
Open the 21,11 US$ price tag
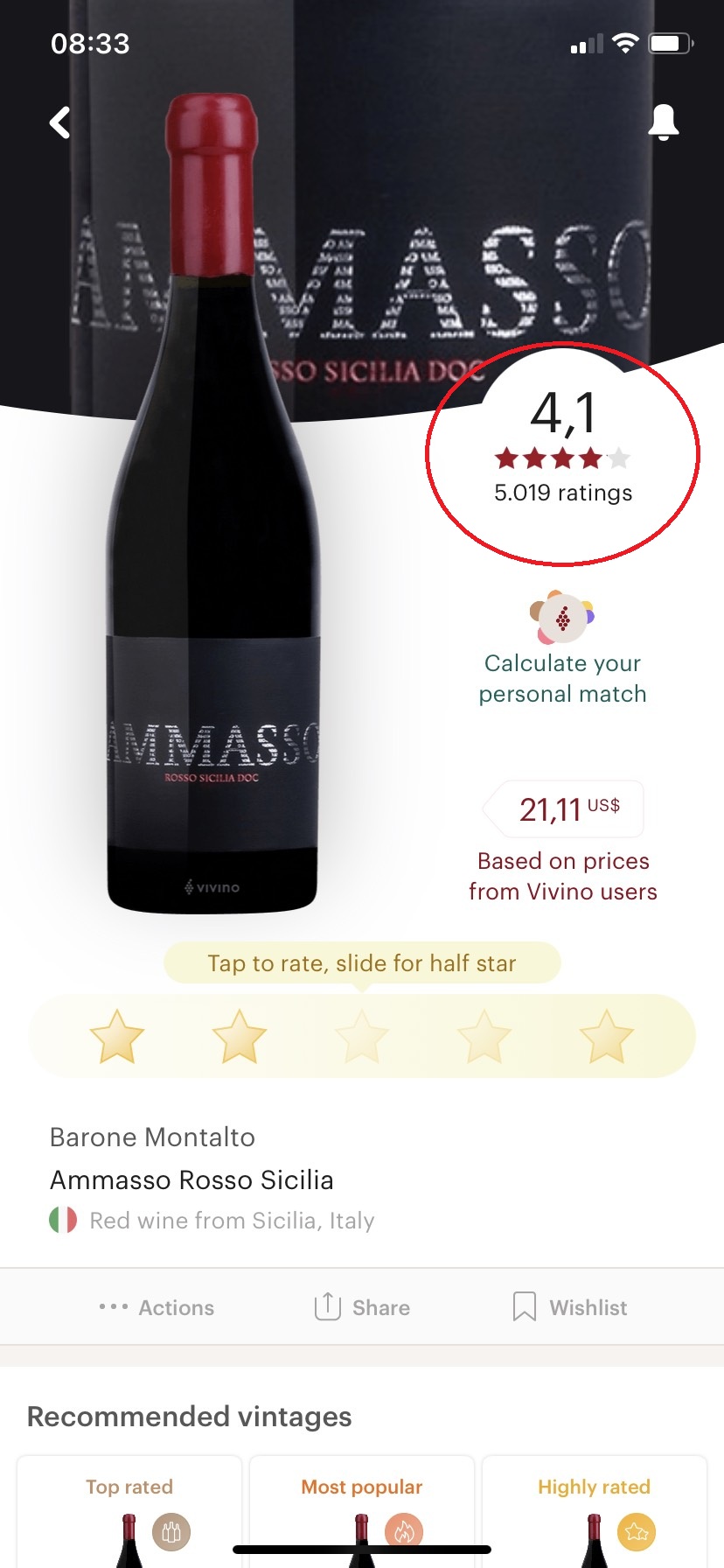coord(565,809)
